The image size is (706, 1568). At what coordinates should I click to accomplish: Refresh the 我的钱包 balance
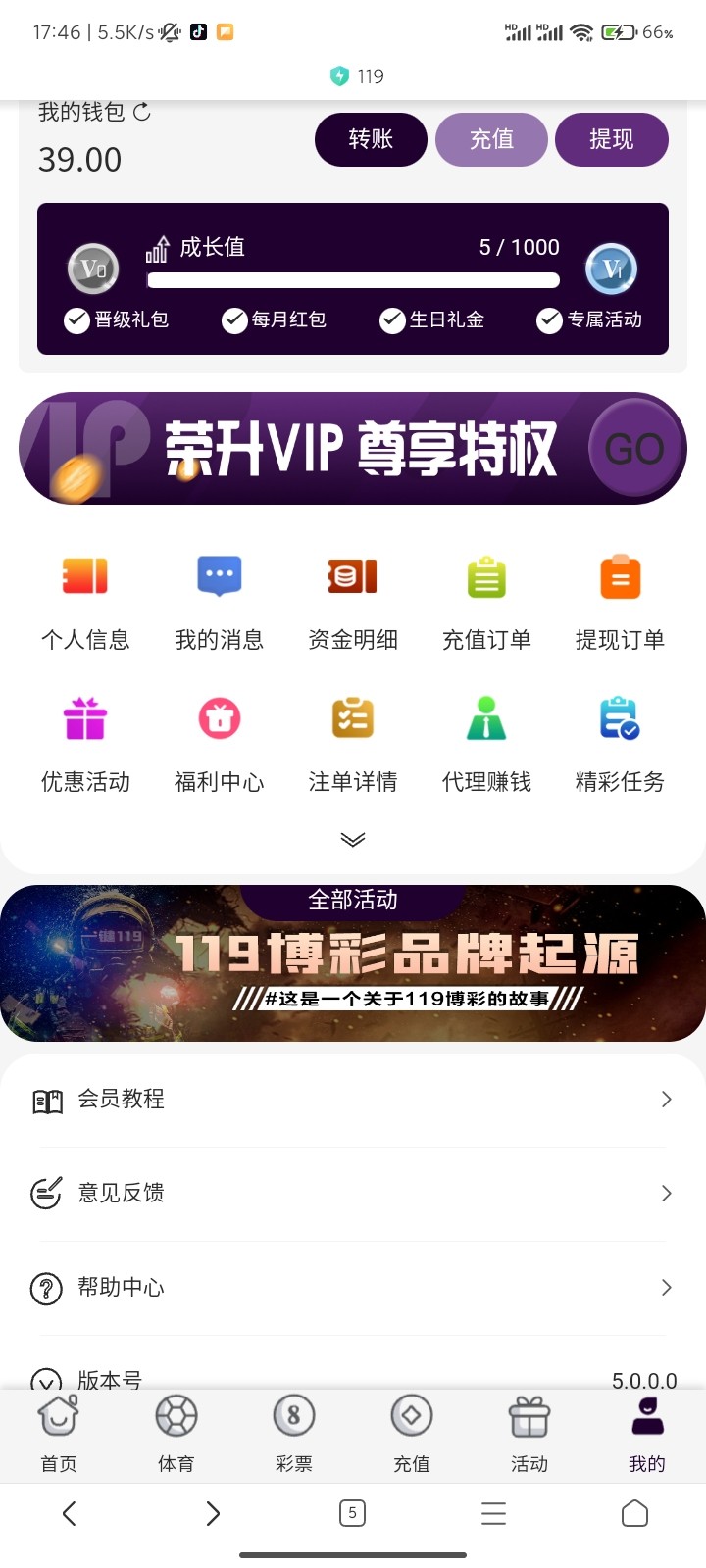pyautogui.click(x=142, y=112)
